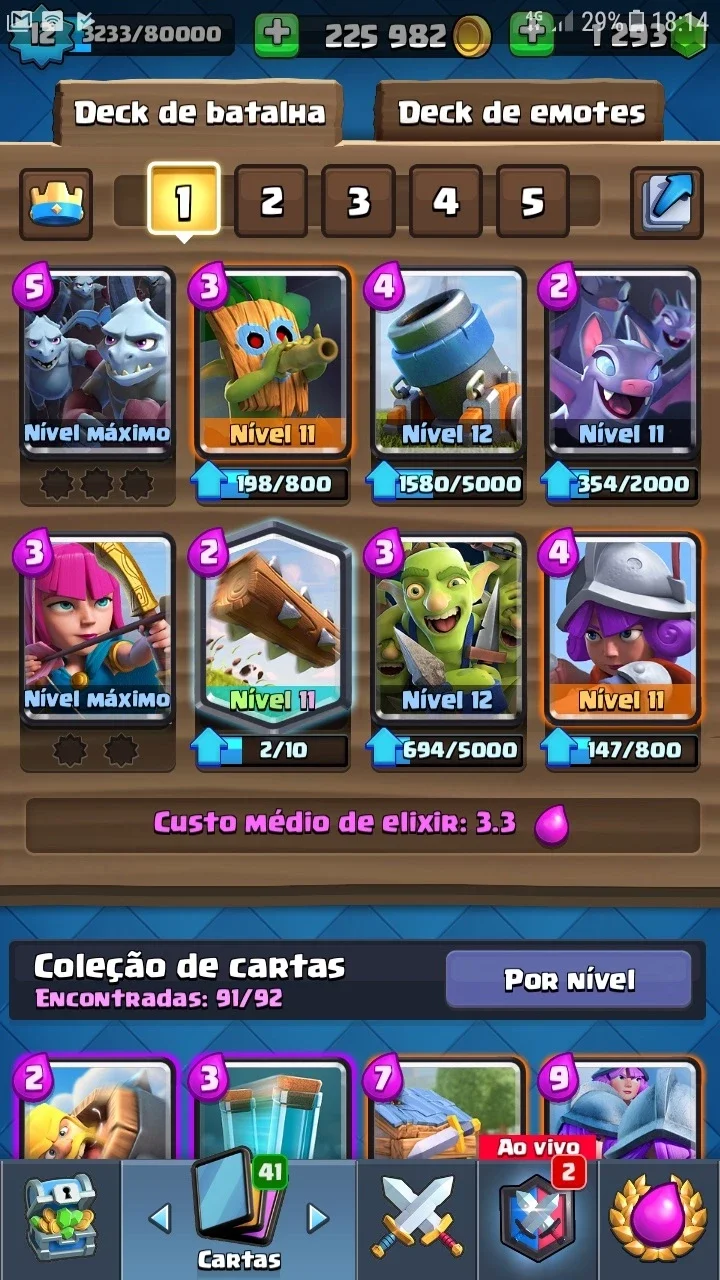Screen dimensions: 720x1280
Task: Open the Bats card 354/2000
Action: point(622,362)
